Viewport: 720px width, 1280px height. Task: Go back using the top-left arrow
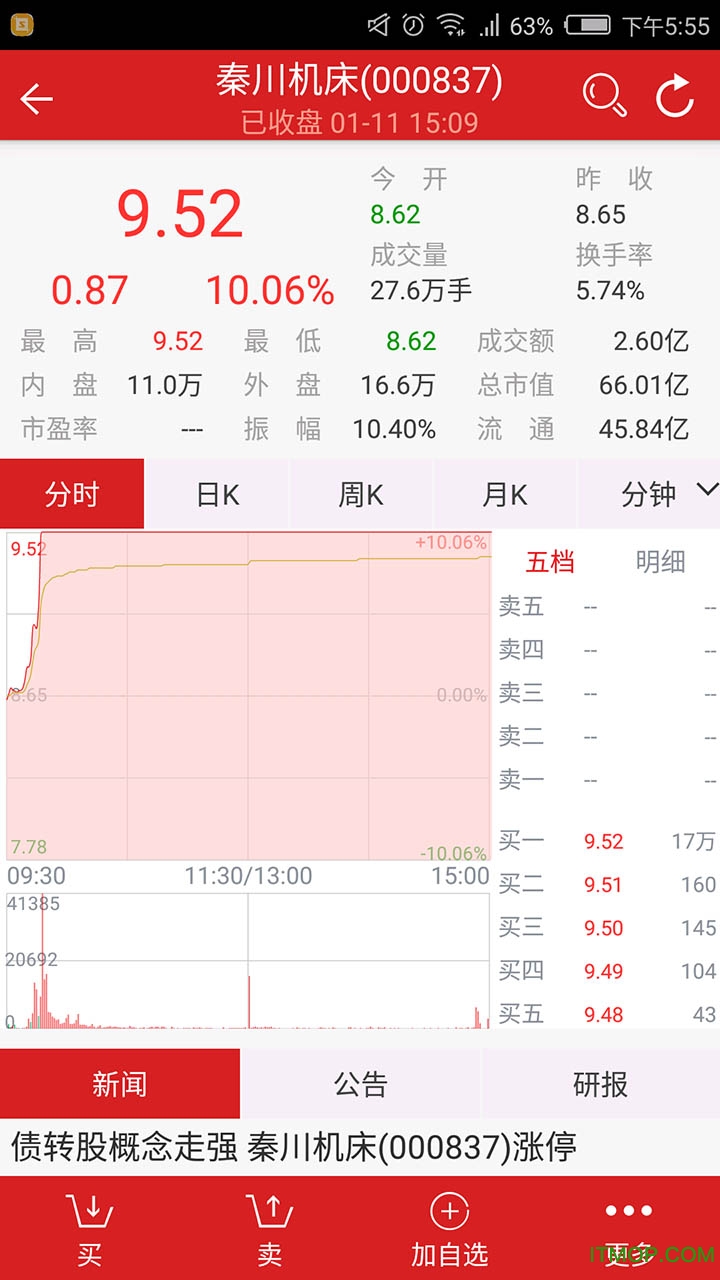pyautogui.click(x=36, y=98)
